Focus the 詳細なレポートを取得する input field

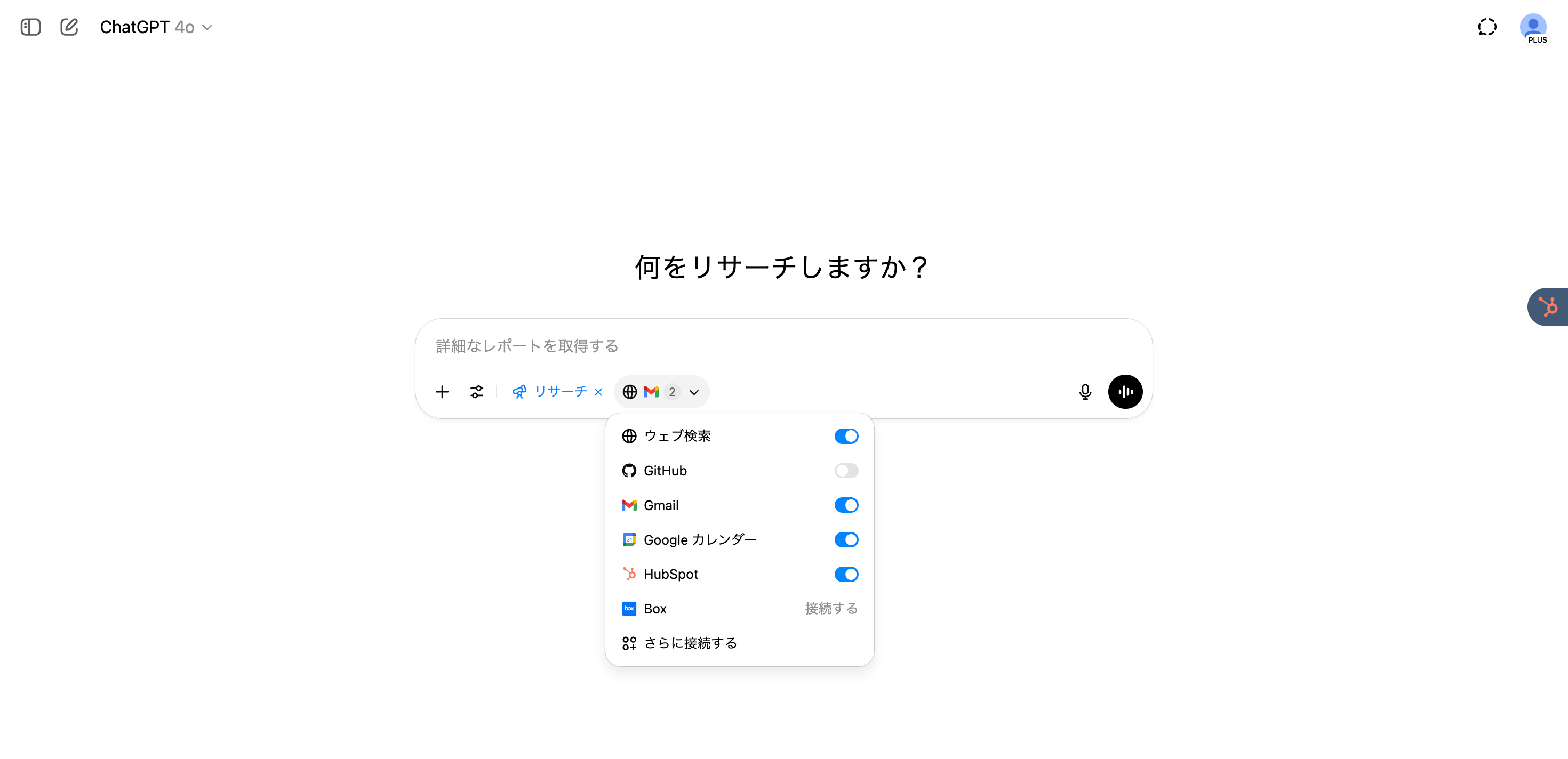point(731,346)
